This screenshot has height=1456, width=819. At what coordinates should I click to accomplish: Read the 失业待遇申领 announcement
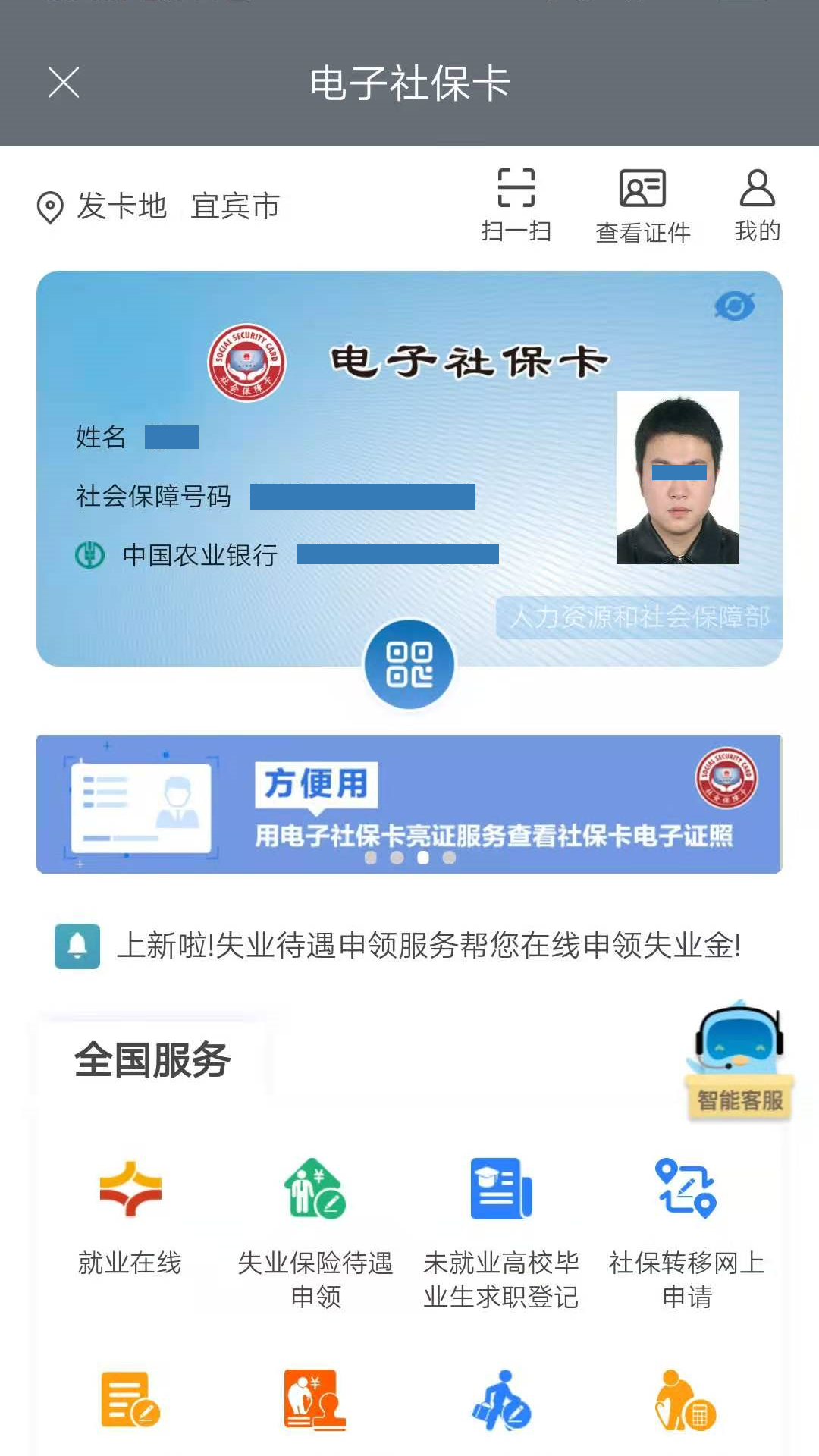pos(428,946)
